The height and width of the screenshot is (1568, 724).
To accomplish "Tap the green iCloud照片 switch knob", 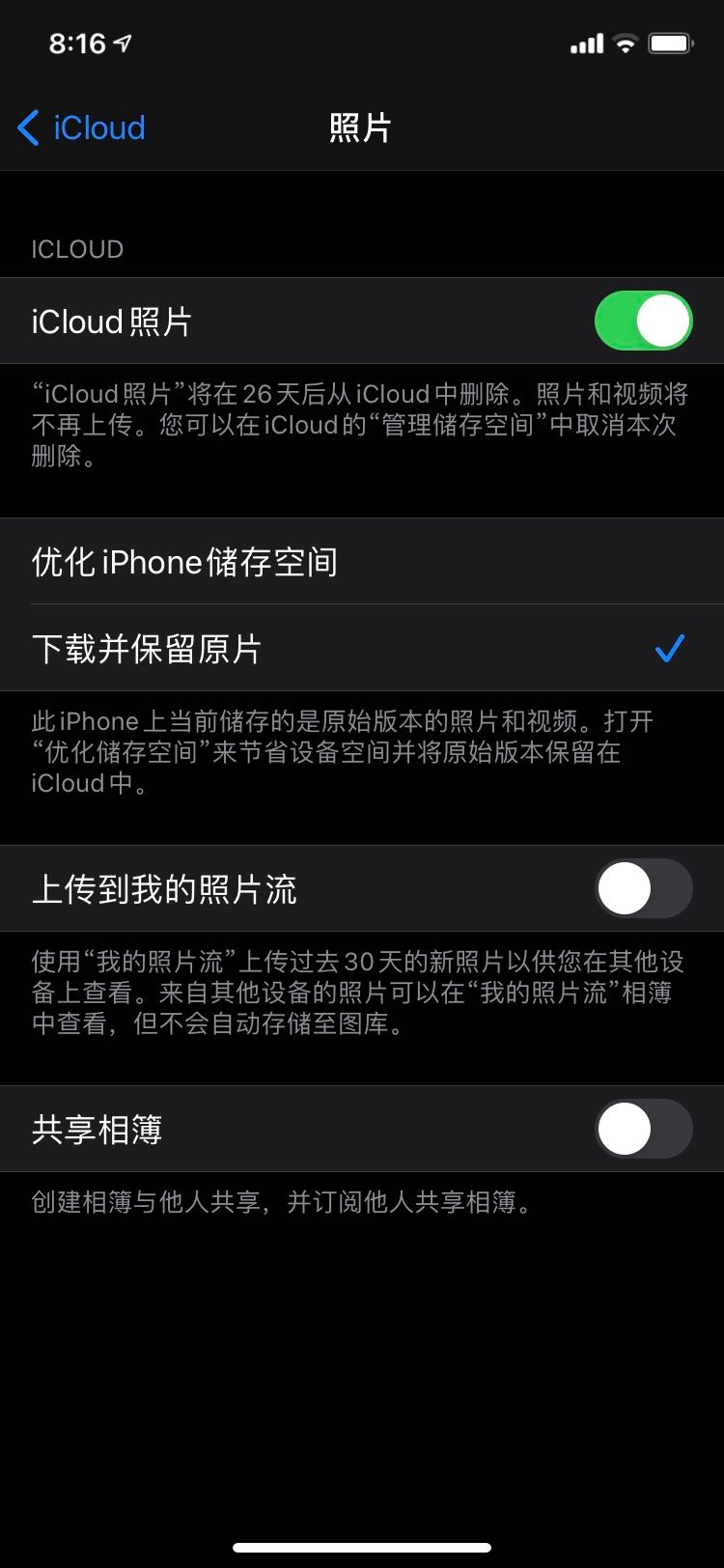I will point(663,321).
